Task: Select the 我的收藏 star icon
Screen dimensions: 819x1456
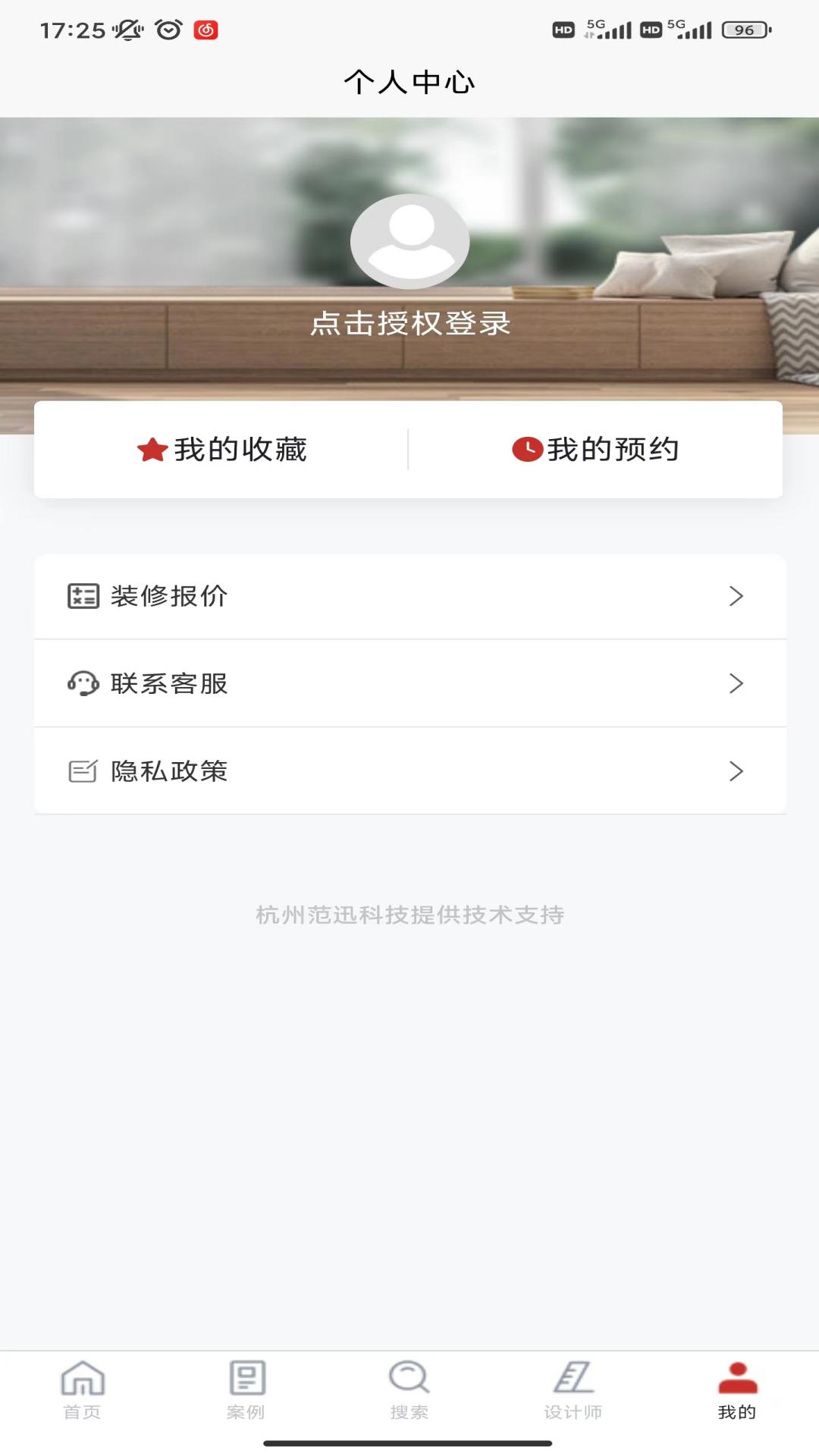Action: [152, 449]
